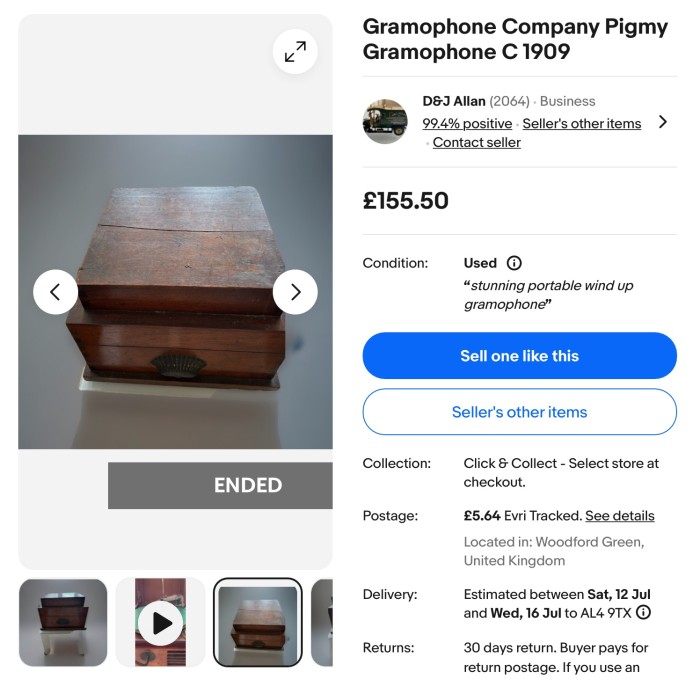Tap Sell one like this button
Screen dimensions: 700x679
click(519, 356)
